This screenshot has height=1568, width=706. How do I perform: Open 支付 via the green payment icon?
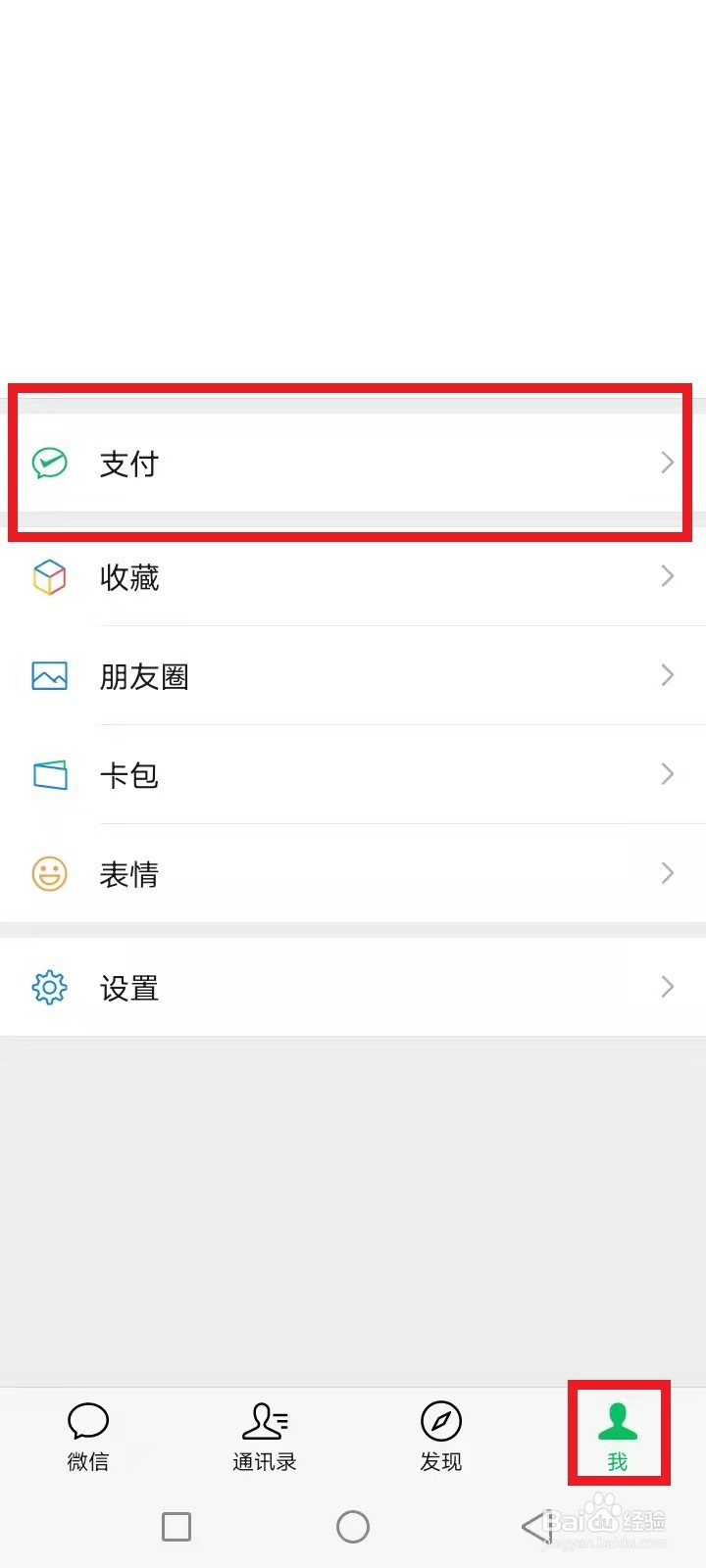[49, 464]
